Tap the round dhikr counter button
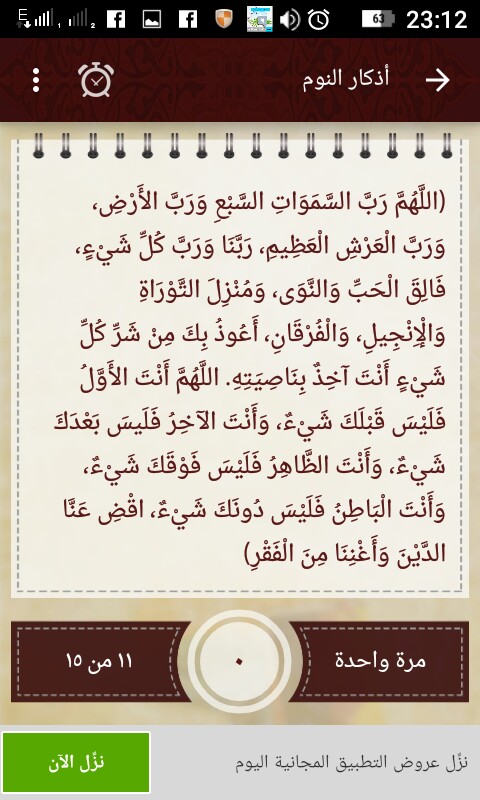 click(239, 661)
